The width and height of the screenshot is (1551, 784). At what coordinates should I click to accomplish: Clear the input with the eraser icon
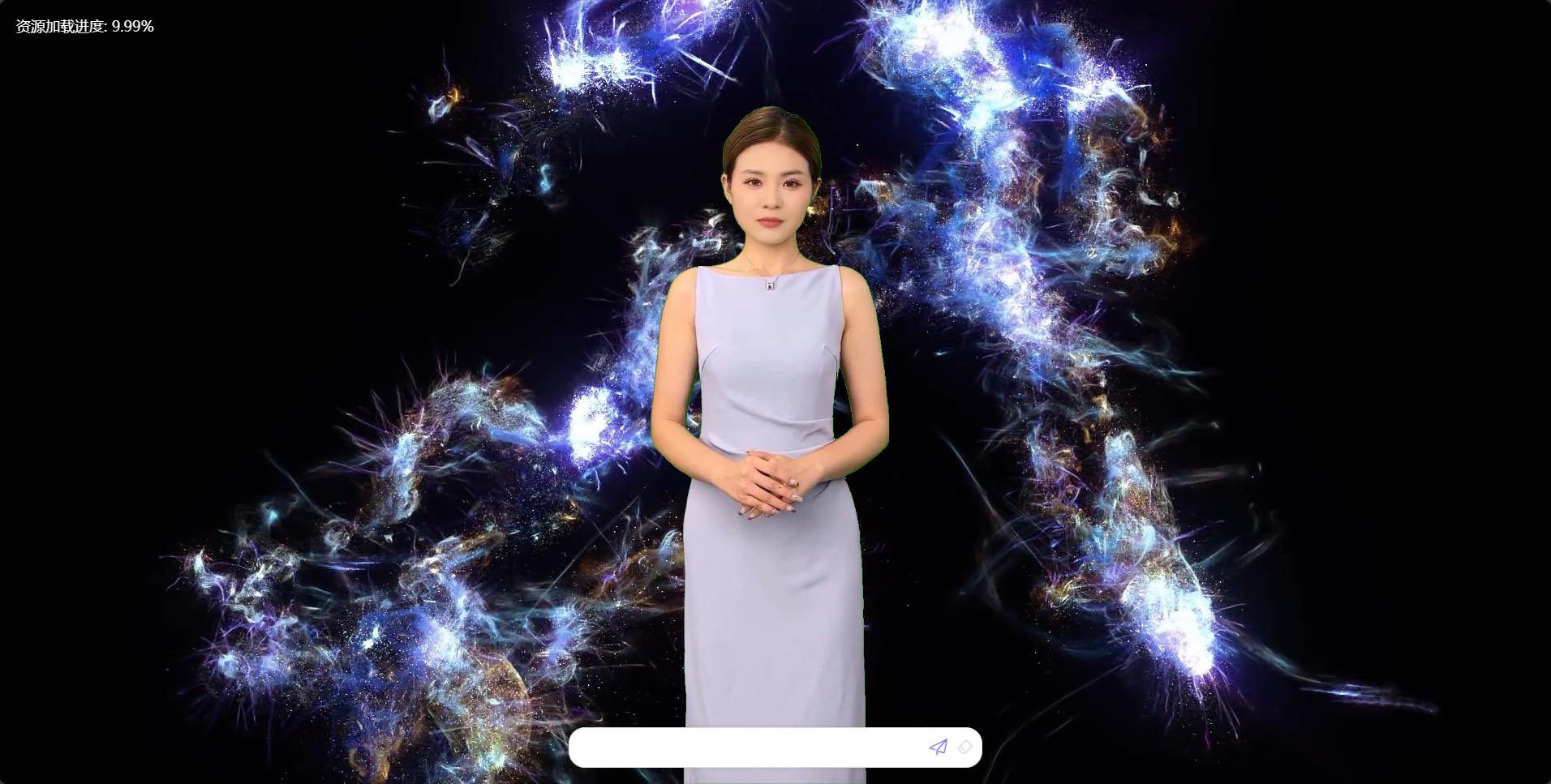(965, 747)
